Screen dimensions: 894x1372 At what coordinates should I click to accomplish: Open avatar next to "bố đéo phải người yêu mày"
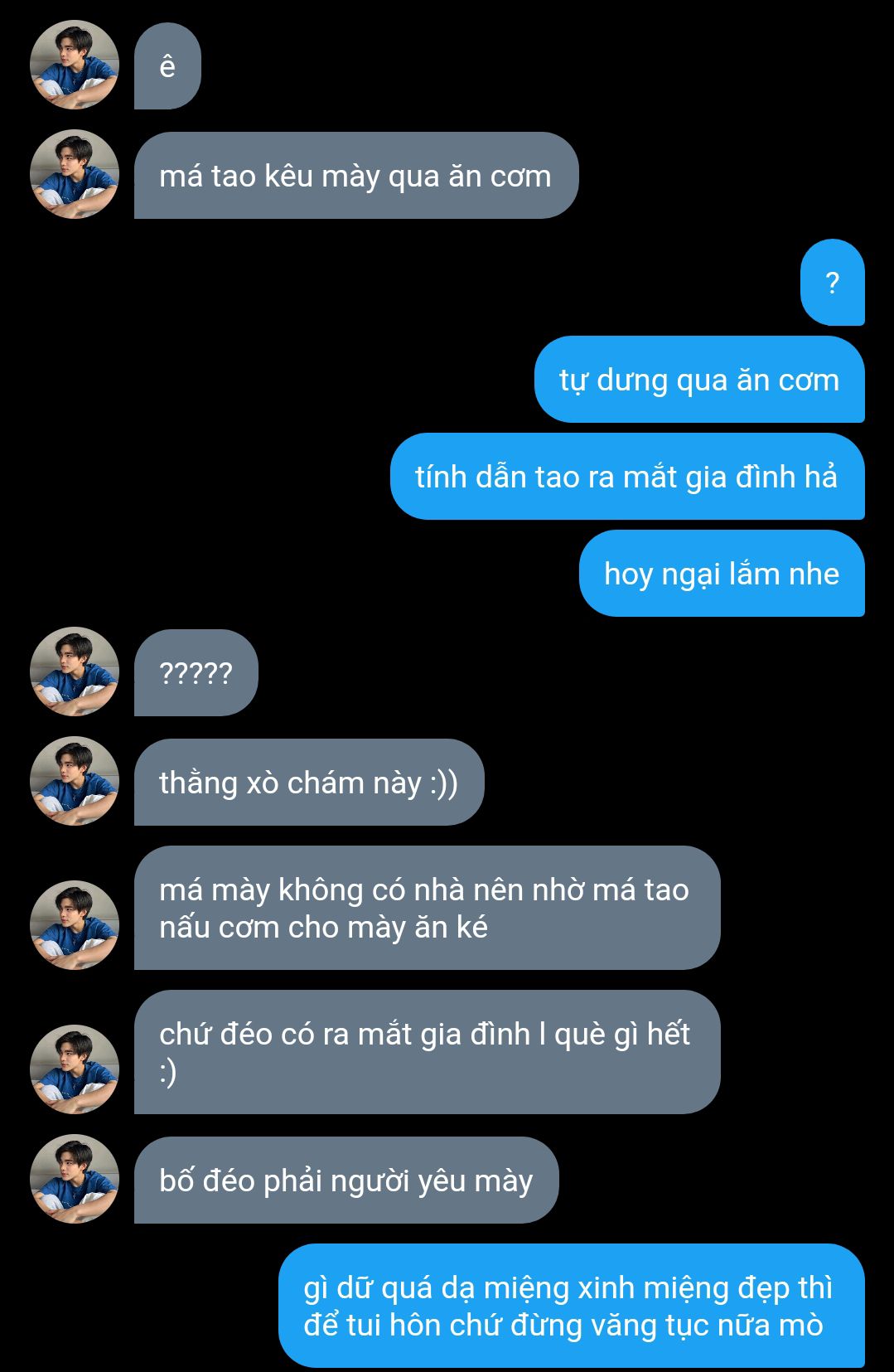(x=75, y=1180)
